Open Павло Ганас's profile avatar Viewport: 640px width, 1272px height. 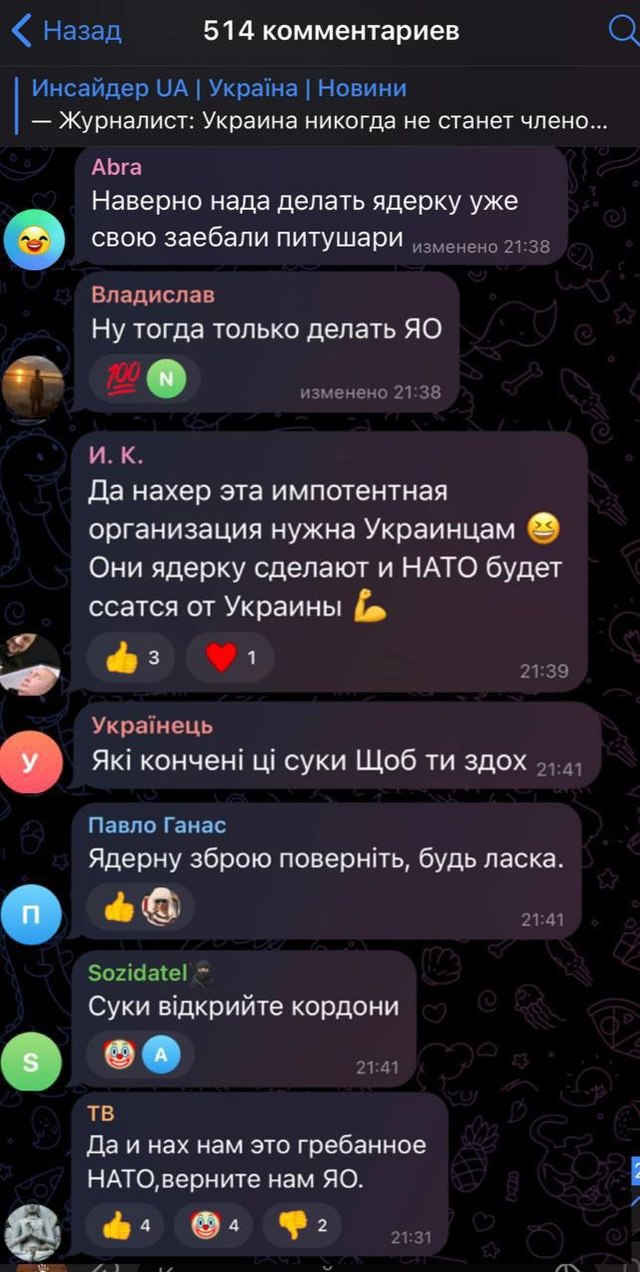pos(33,915)
